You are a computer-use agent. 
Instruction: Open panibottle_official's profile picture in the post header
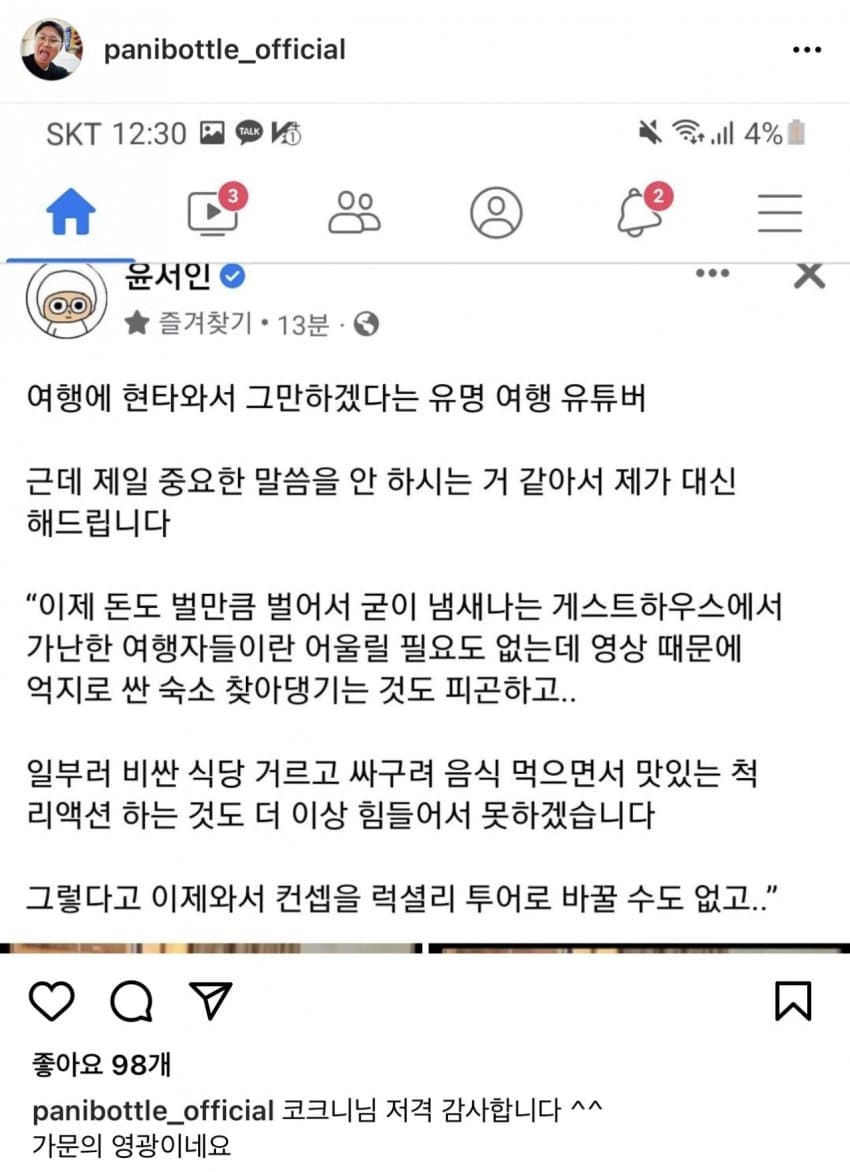(51, 49)
